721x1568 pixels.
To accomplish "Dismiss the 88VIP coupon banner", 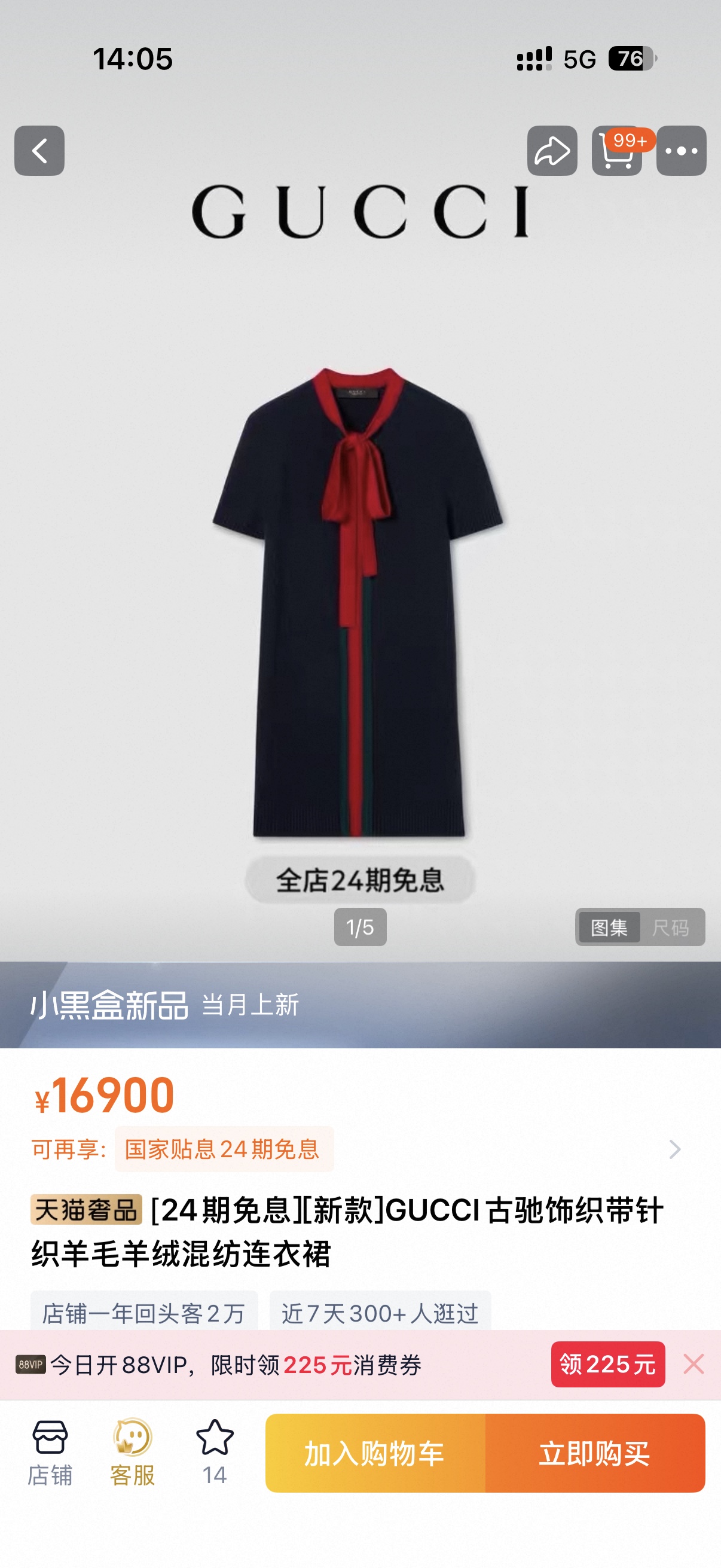I will (x=693, y=1364).
